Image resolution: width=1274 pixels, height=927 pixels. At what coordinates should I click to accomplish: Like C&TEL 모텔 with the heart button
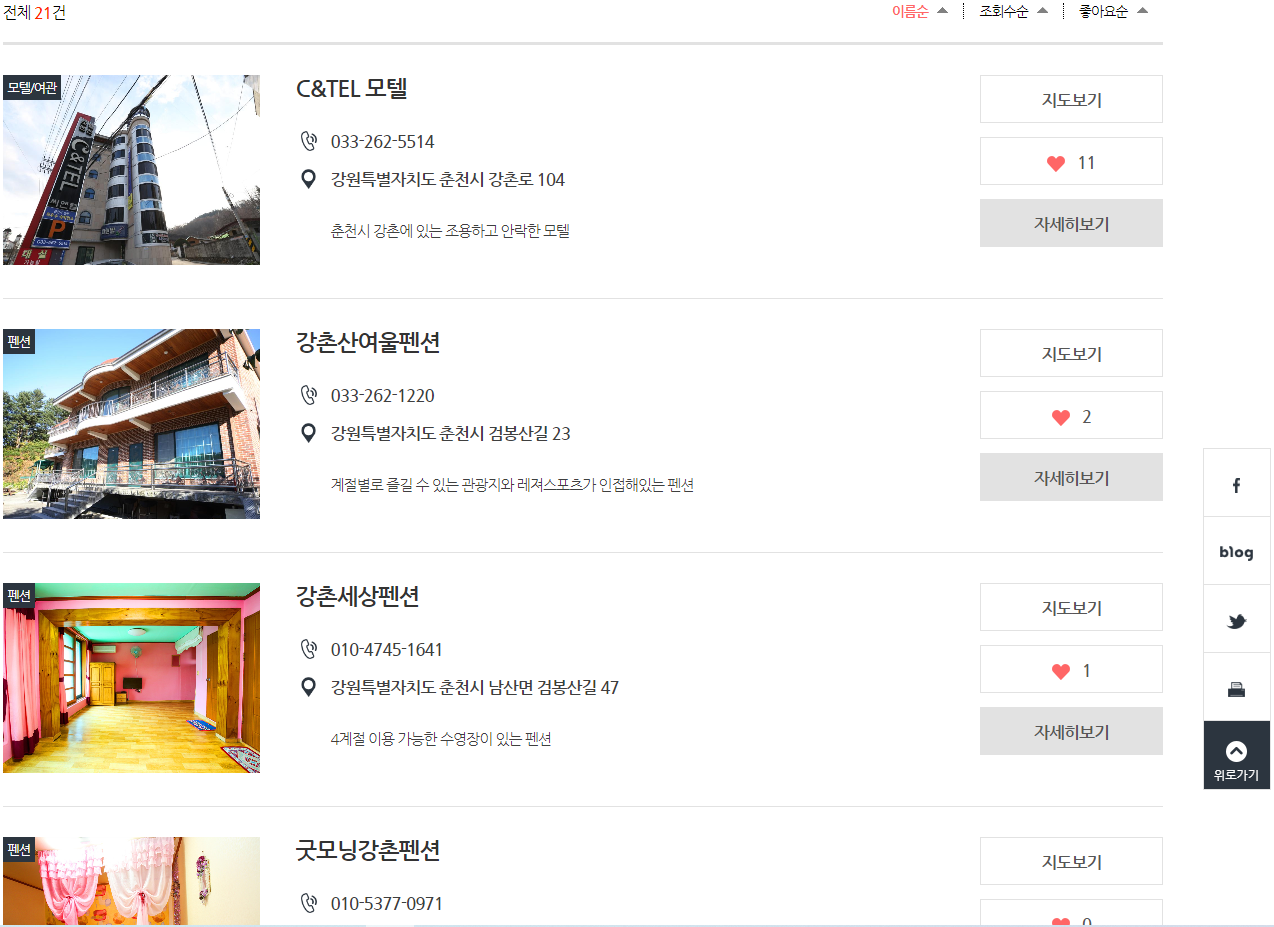point(1071,162)
